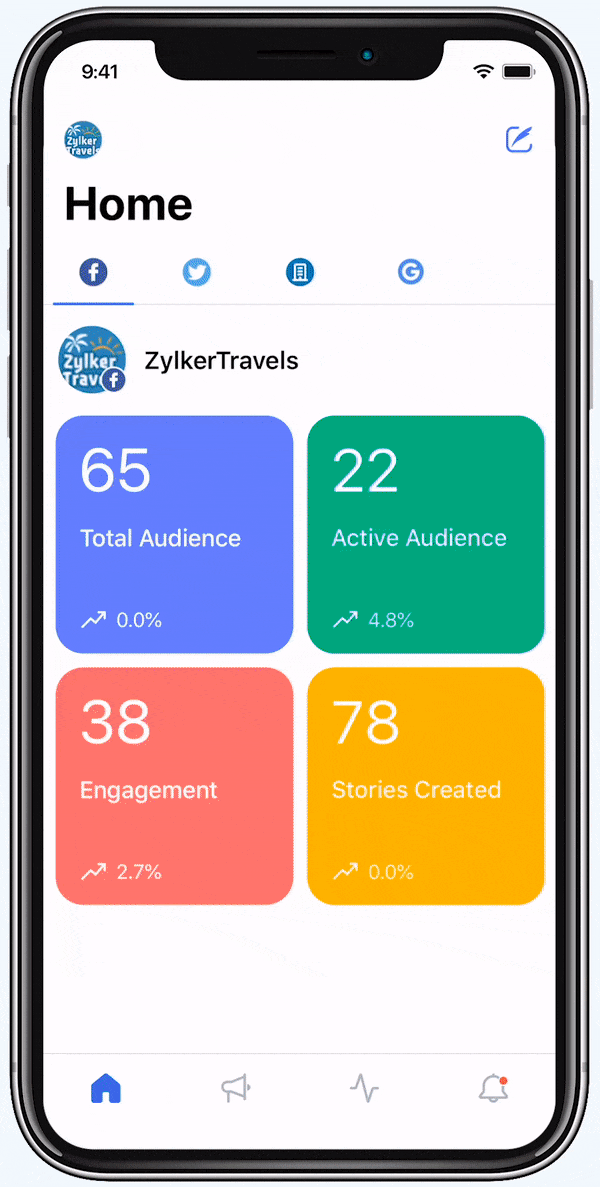Switch to the Twitter tab
The image size is (600, 1187).
click(x=197, y=272)
